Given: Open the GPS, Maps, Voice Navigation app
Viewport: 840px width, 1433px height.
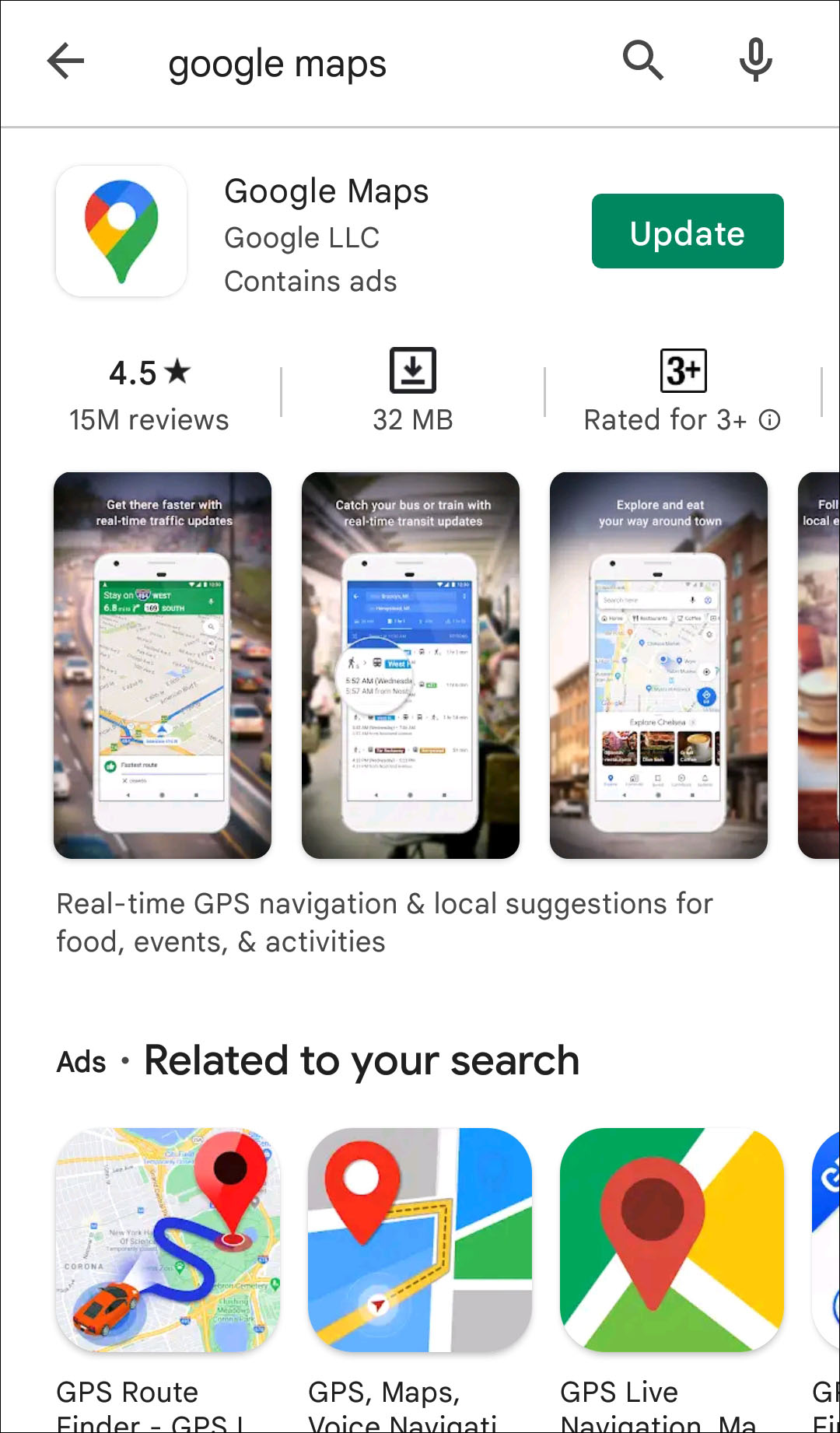Looking at the screenshot, I should [419, 1240].
